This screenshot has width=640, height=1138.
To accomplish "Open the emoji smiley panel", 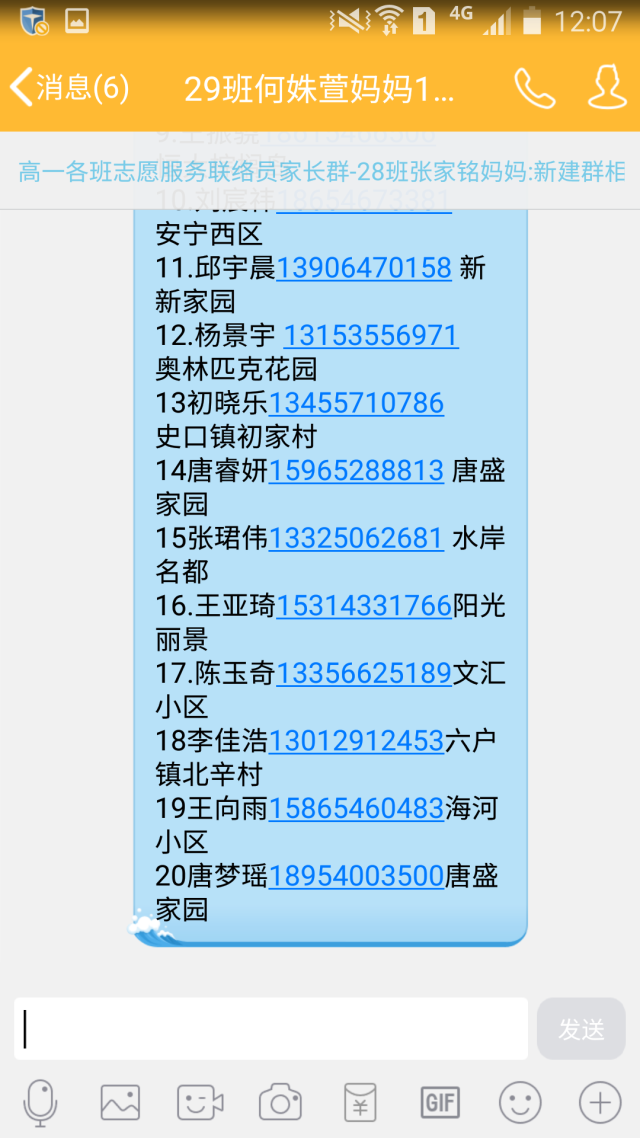I will coord(520,1102).
